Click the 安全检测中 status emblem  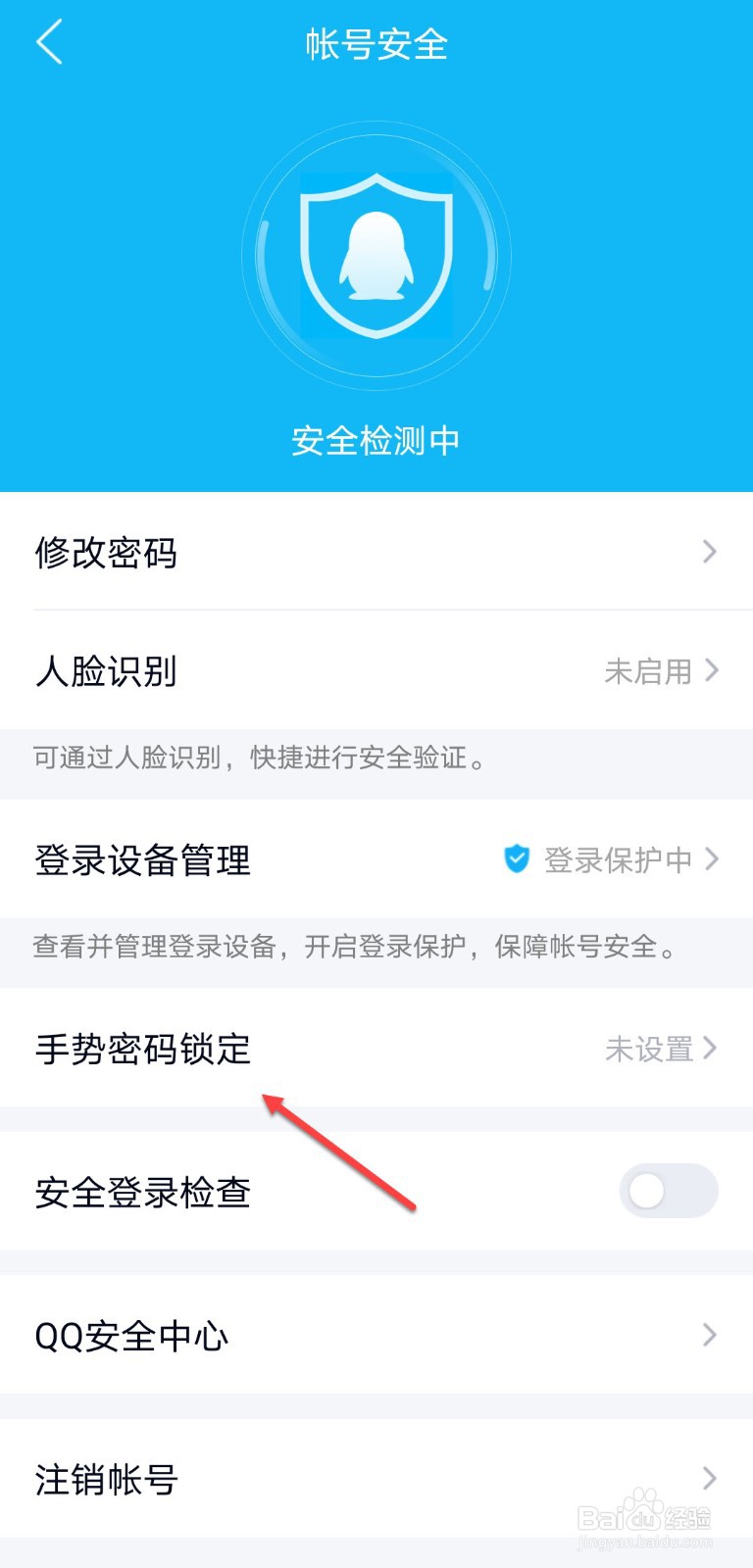coord(376,439)
